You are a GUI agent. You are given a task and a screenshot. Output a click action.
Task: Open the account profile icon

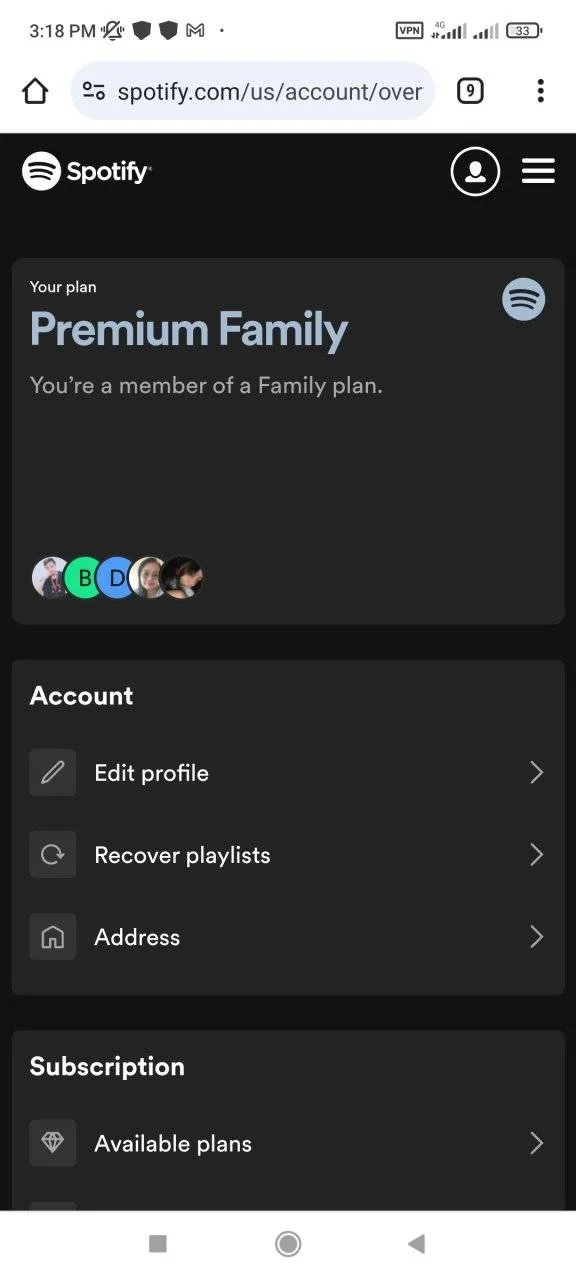coord(475,171)
